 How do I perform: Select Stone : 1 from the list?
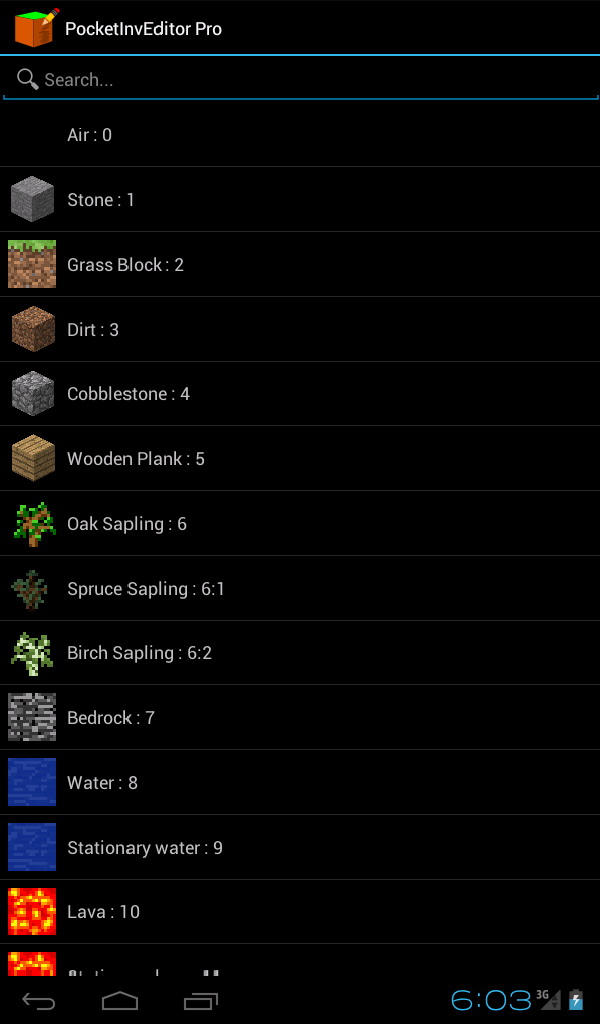300,200
